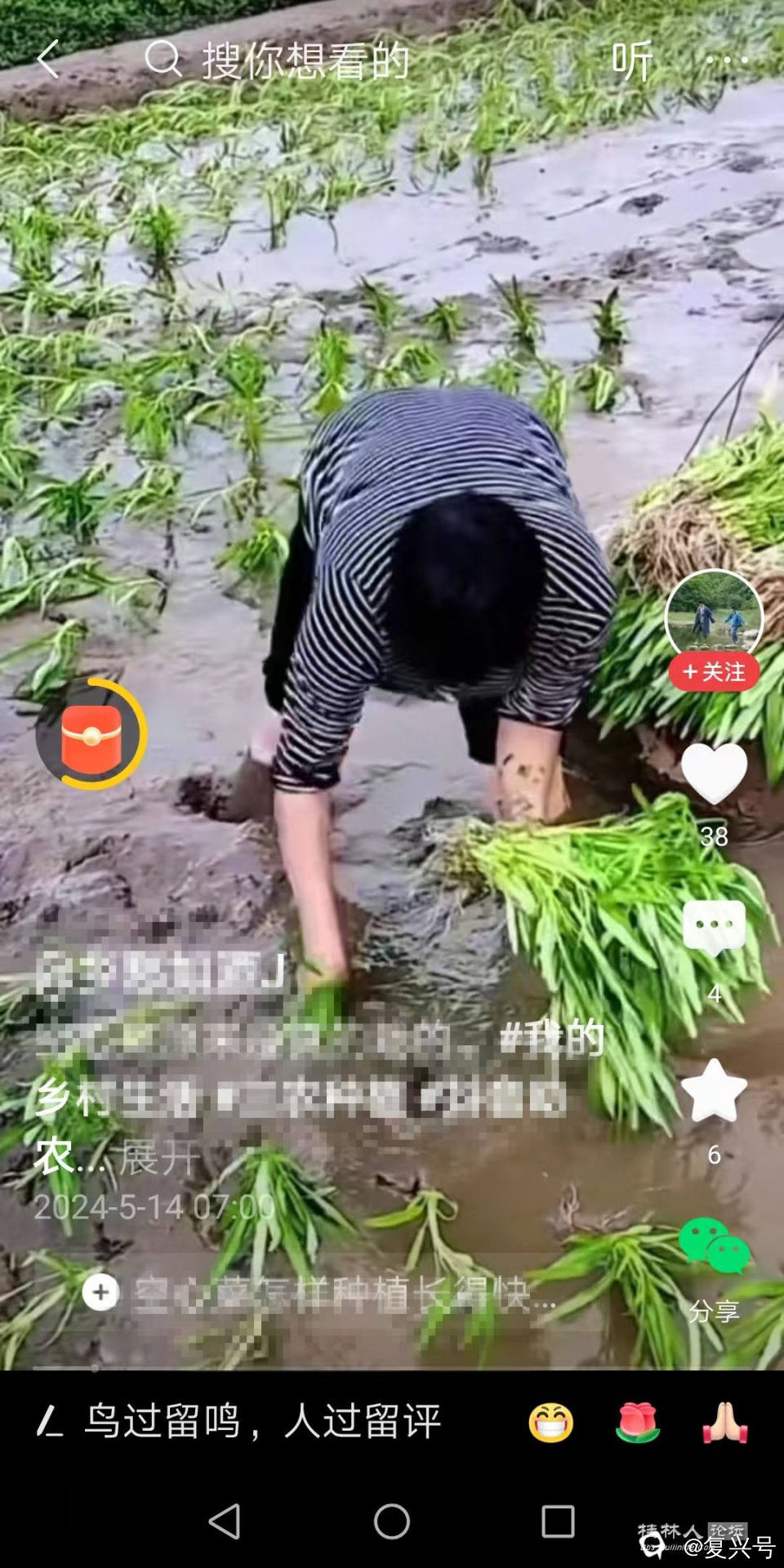Tap the system home button
784x1568 pixels.
(392, 1521)
